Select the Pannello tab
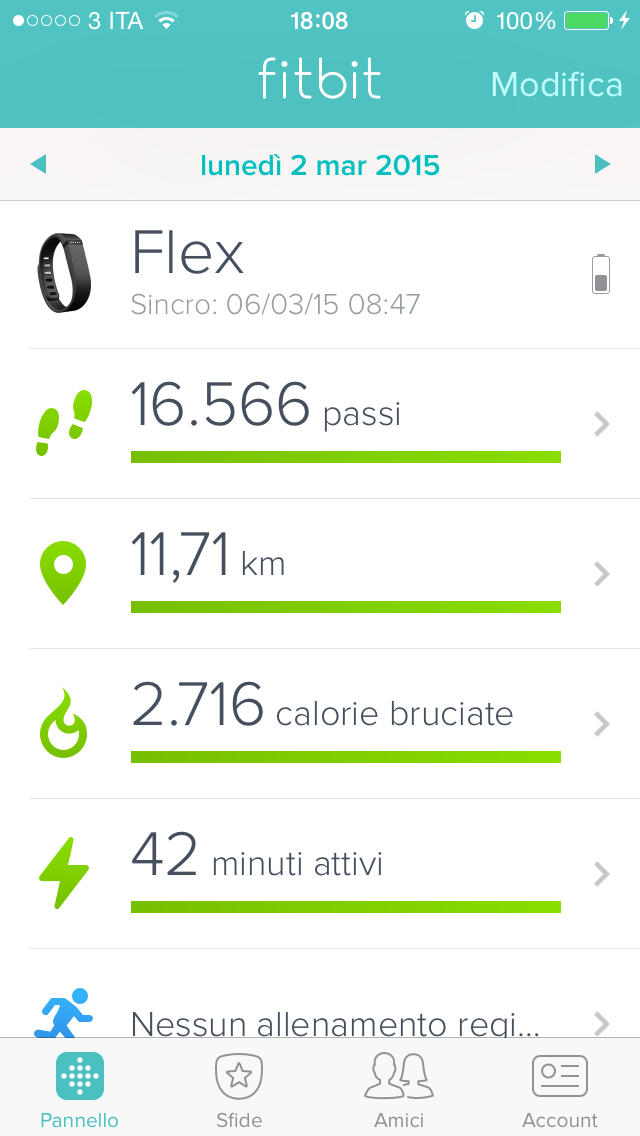 point(80,1088)
